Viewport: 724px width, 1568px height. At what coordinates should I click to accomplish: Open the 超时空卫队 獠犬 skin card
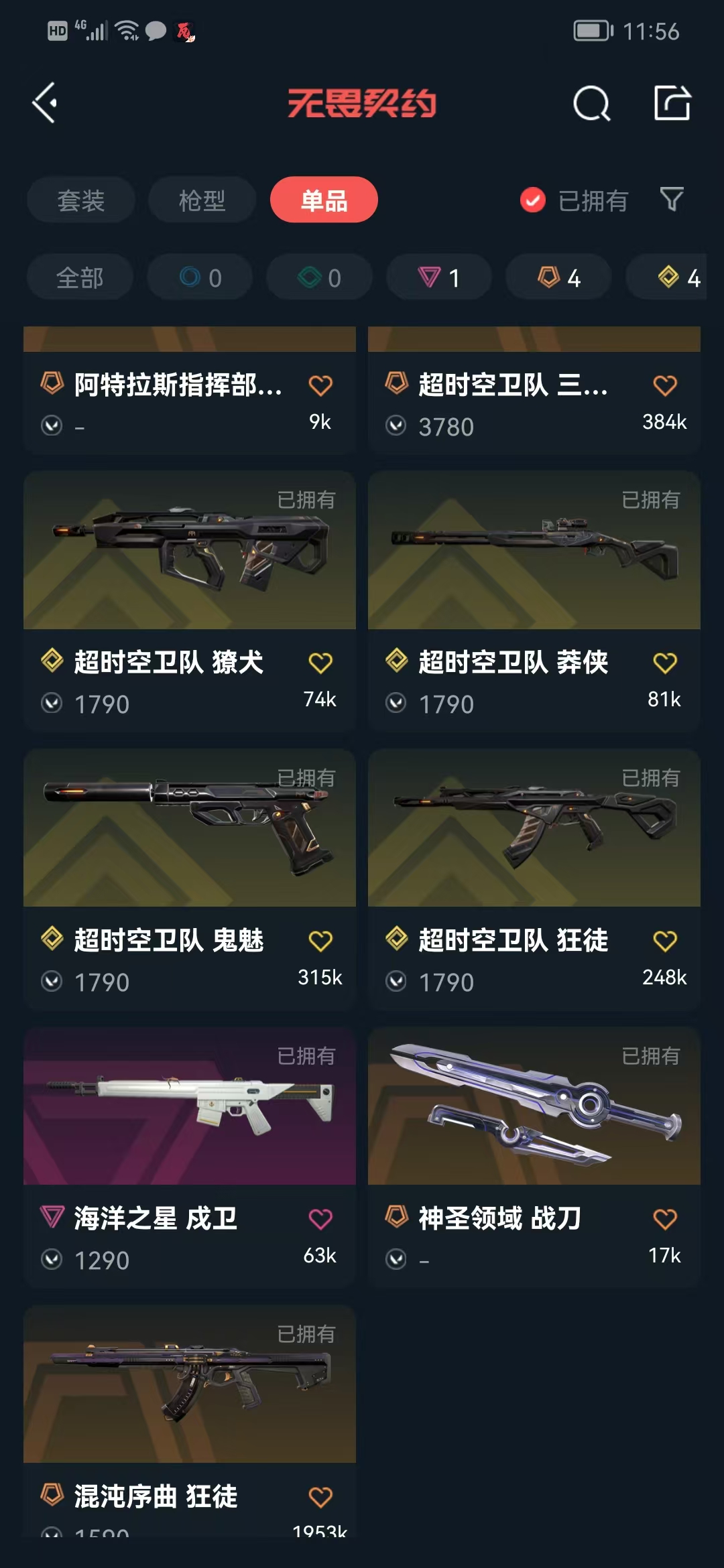tap(189, 551)
